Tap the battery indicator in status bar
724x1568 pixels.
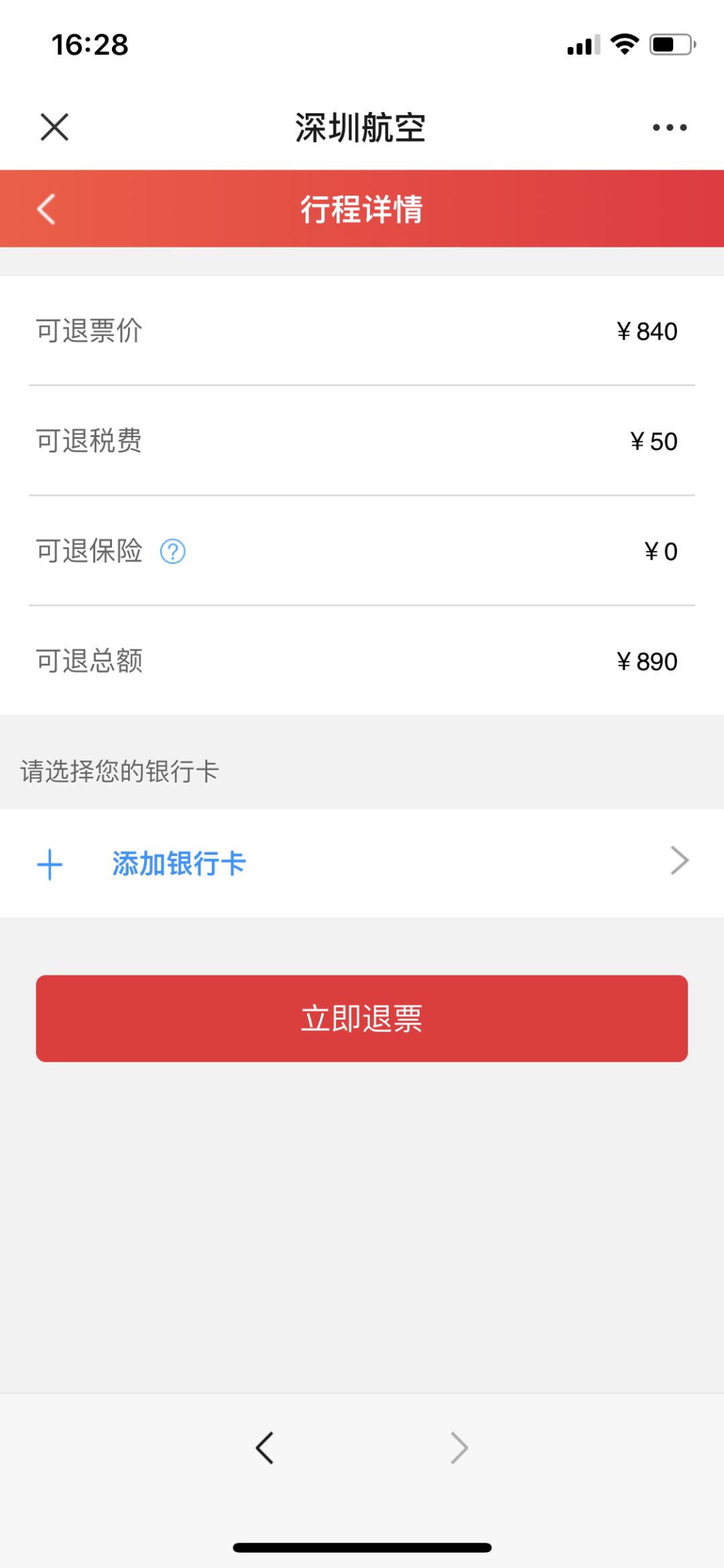pos(667,43)
